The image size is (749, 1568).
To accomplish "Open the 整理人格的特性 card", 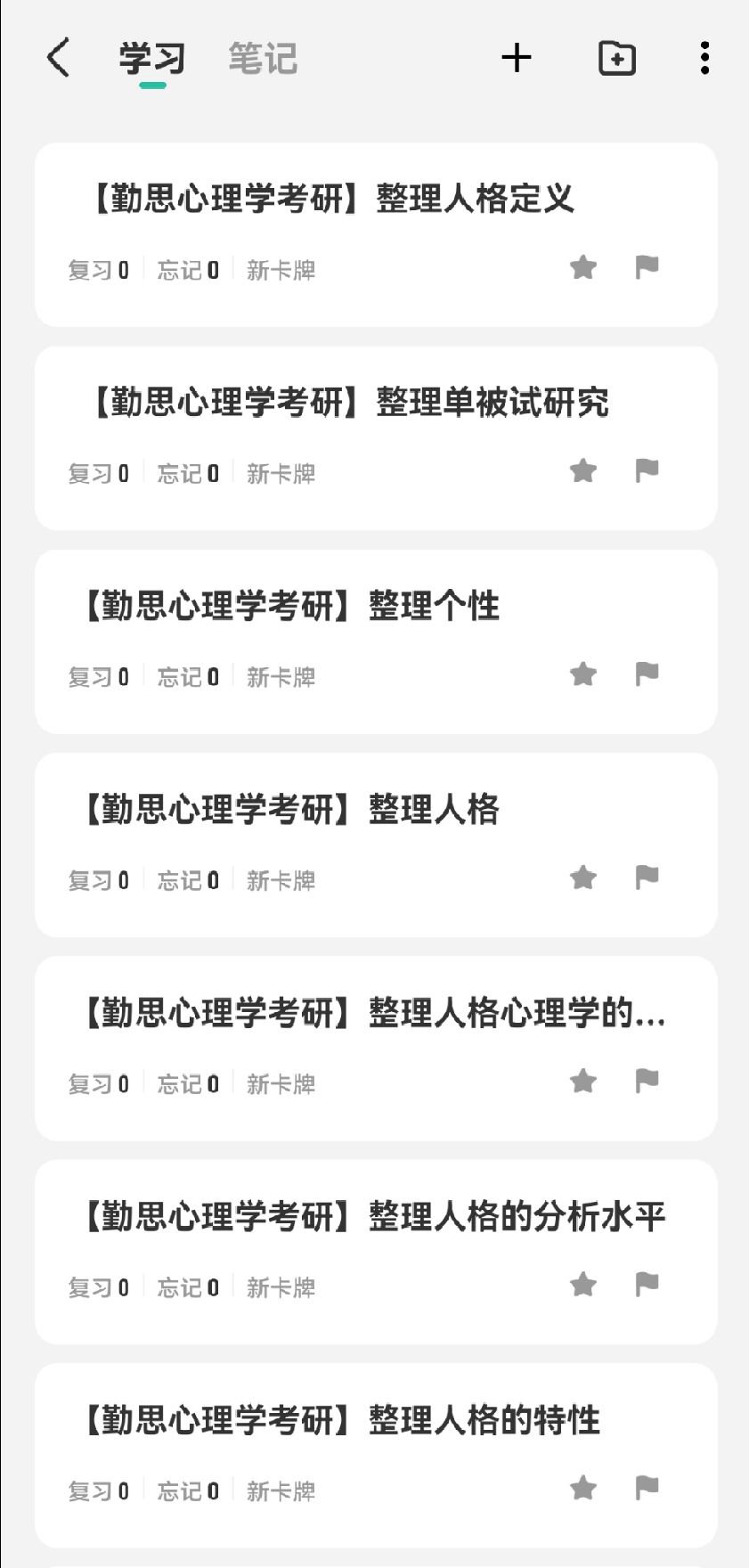I will (376, 1456).
